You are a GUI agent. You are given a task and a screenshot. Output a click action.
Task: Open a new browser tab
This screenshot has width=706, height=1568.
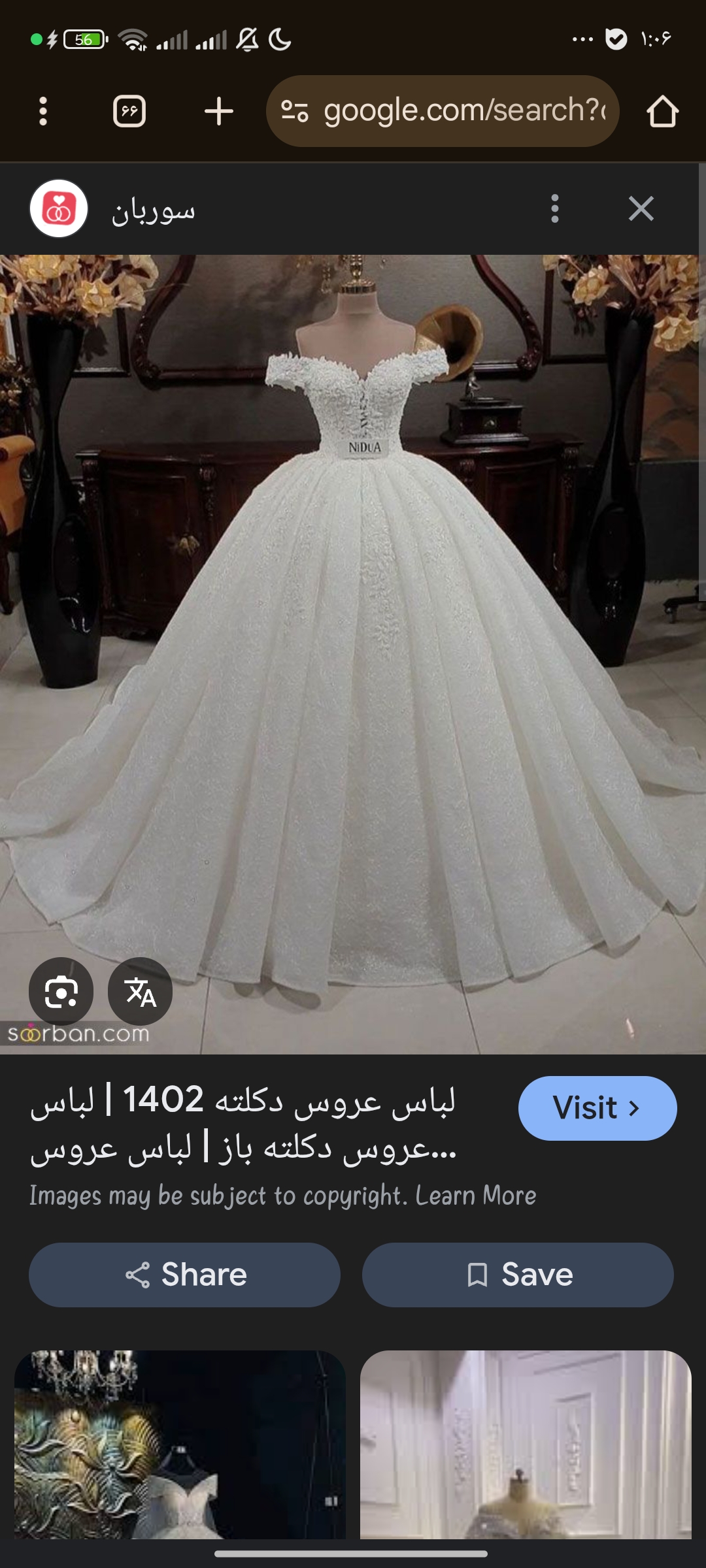(x=218, y=111)
